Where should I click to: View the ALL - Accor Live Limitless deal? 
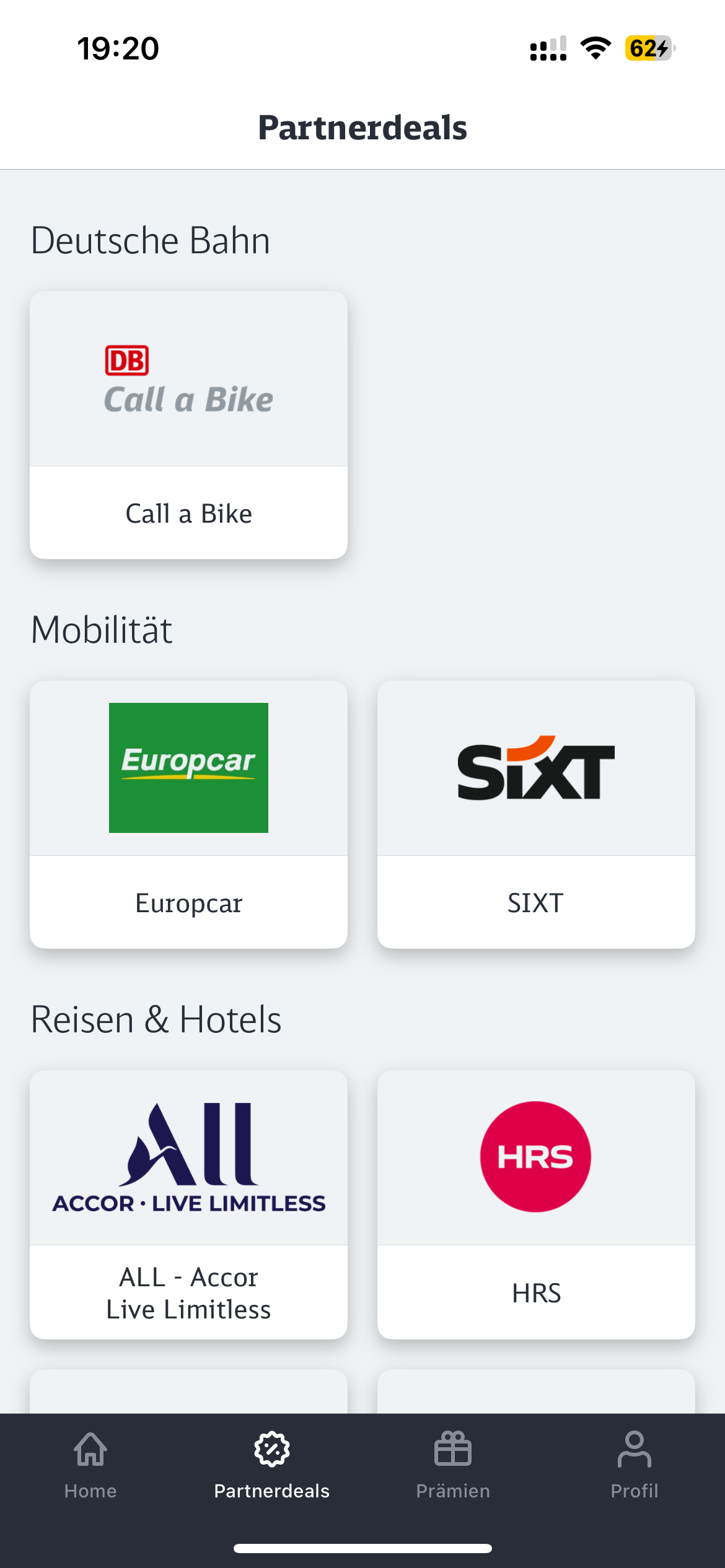coord(188,1204)
